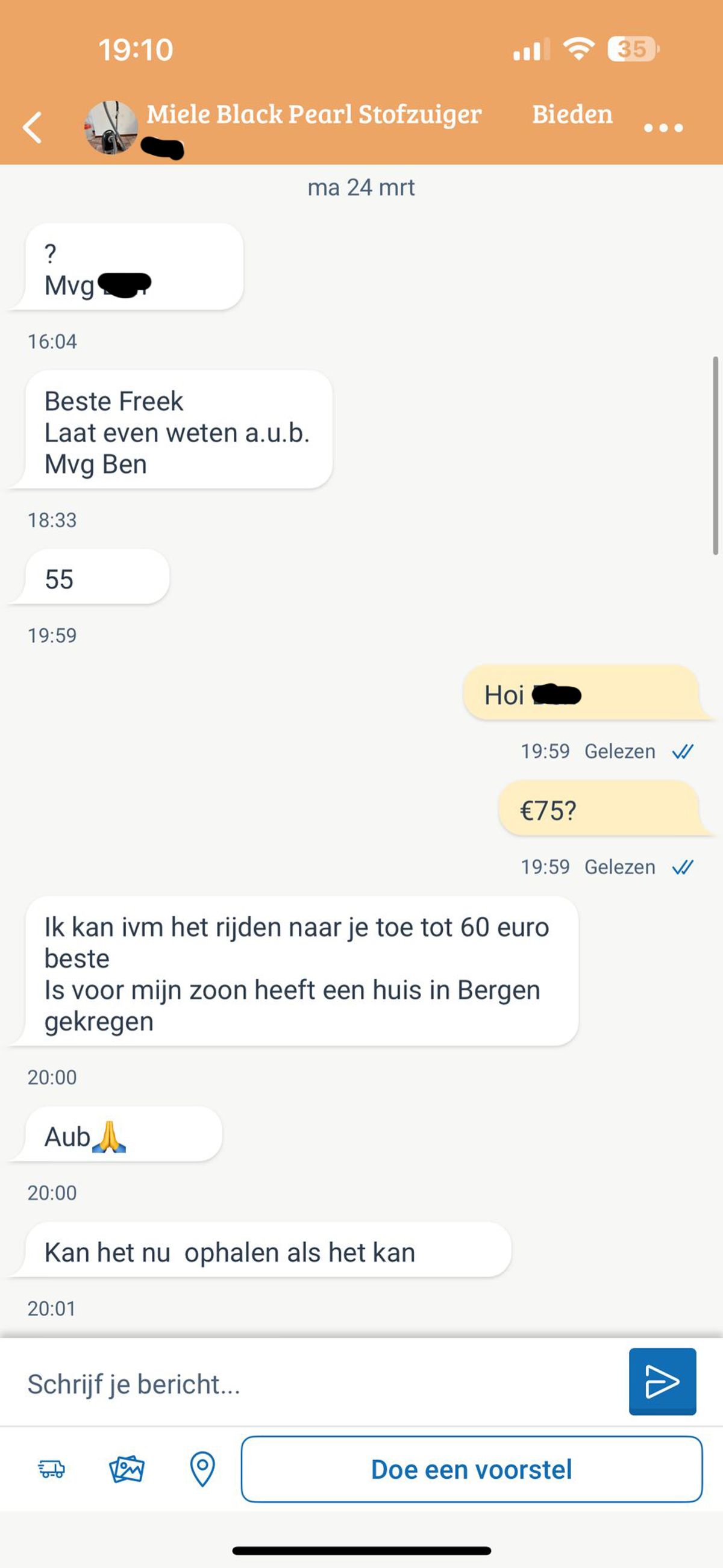Focus the 'Schrijf je bericht...' message field
Viewport: 723px width, 1568px height.
pos(316,1384)
